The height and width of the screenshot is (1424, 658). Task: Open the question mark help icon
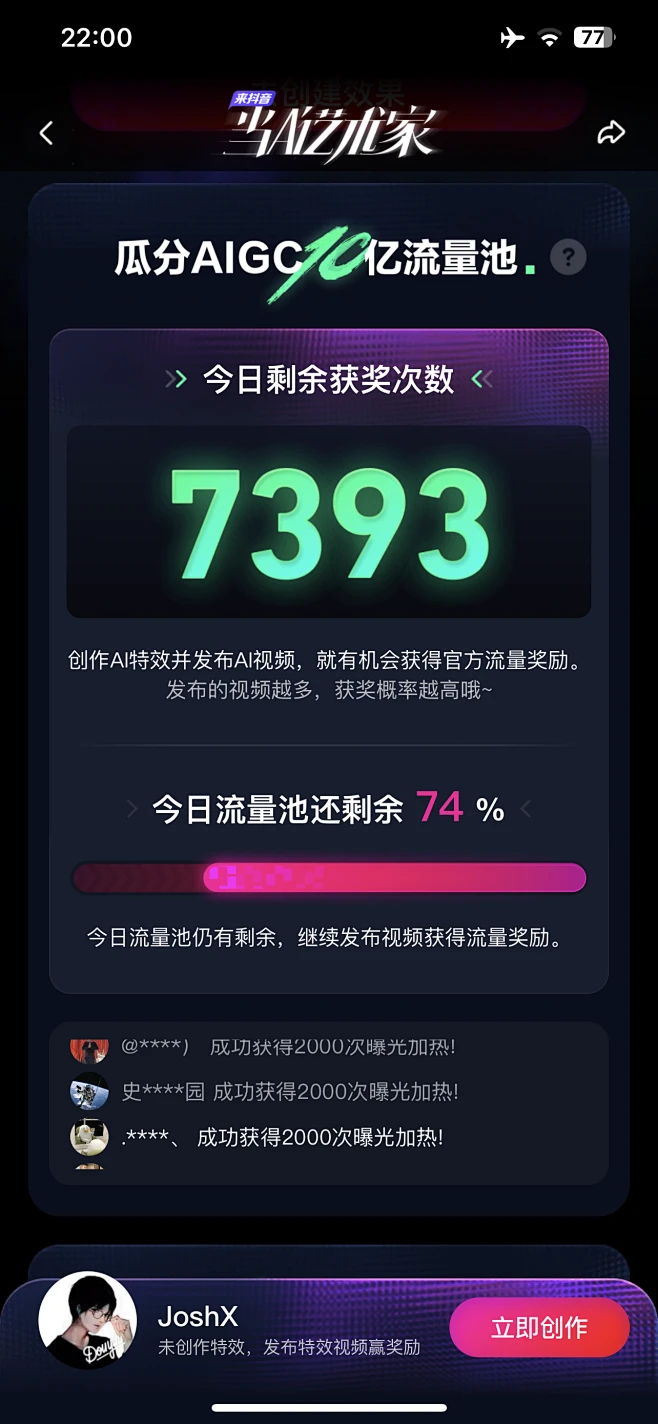tap(568, 258)
